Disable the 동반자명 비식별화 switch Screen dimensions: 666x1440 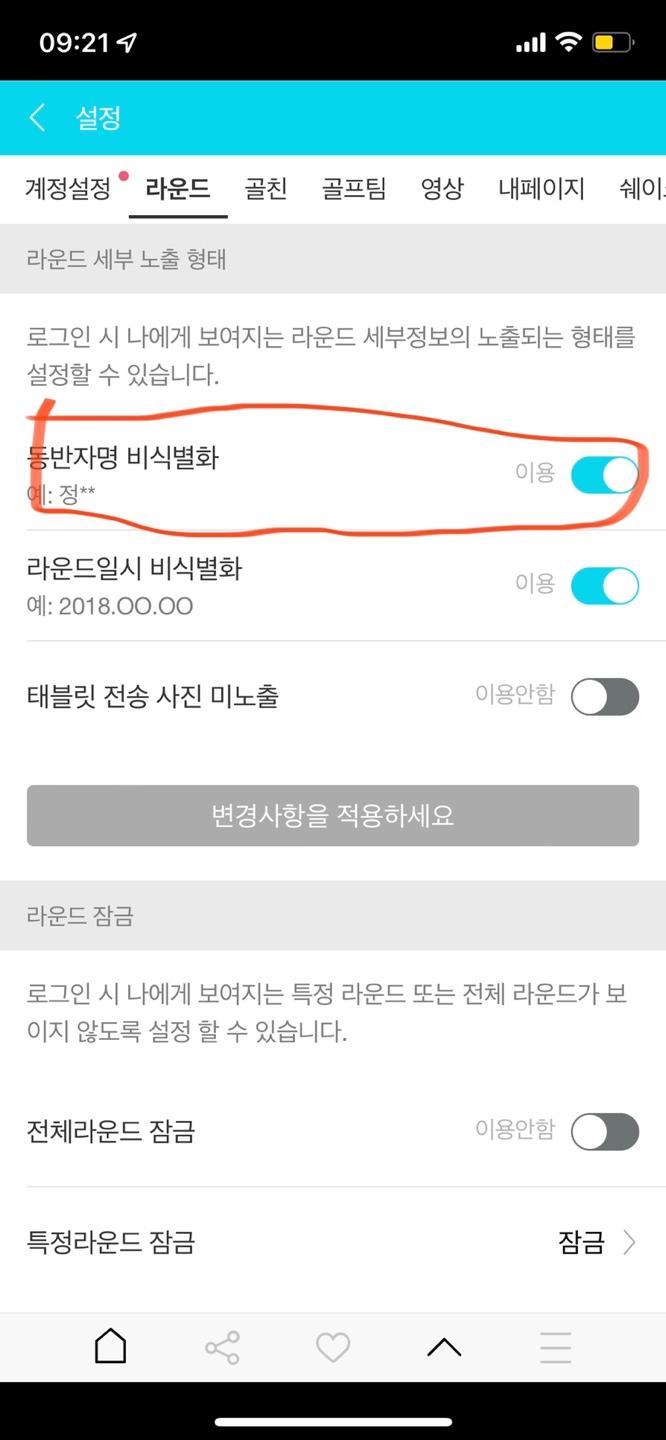click(x=605, y=474)
